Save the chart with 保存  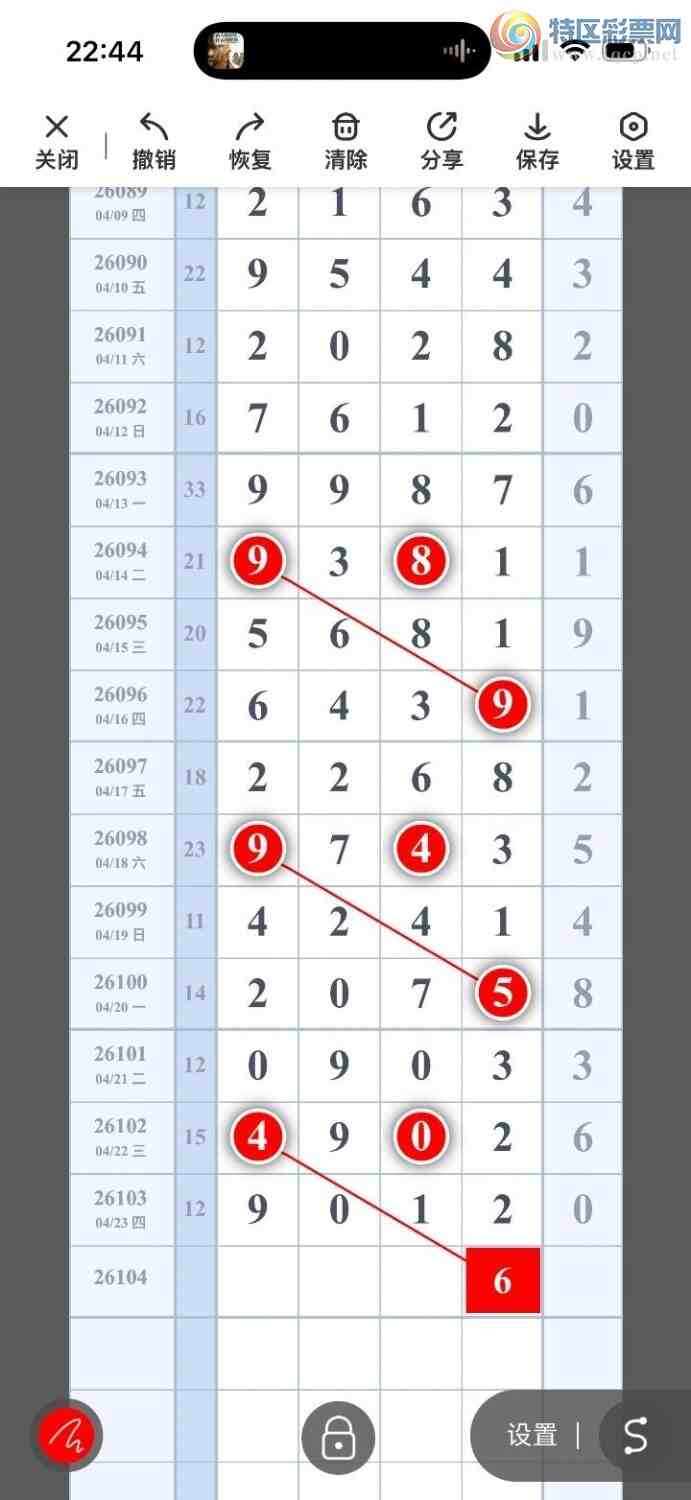point(537,141)
